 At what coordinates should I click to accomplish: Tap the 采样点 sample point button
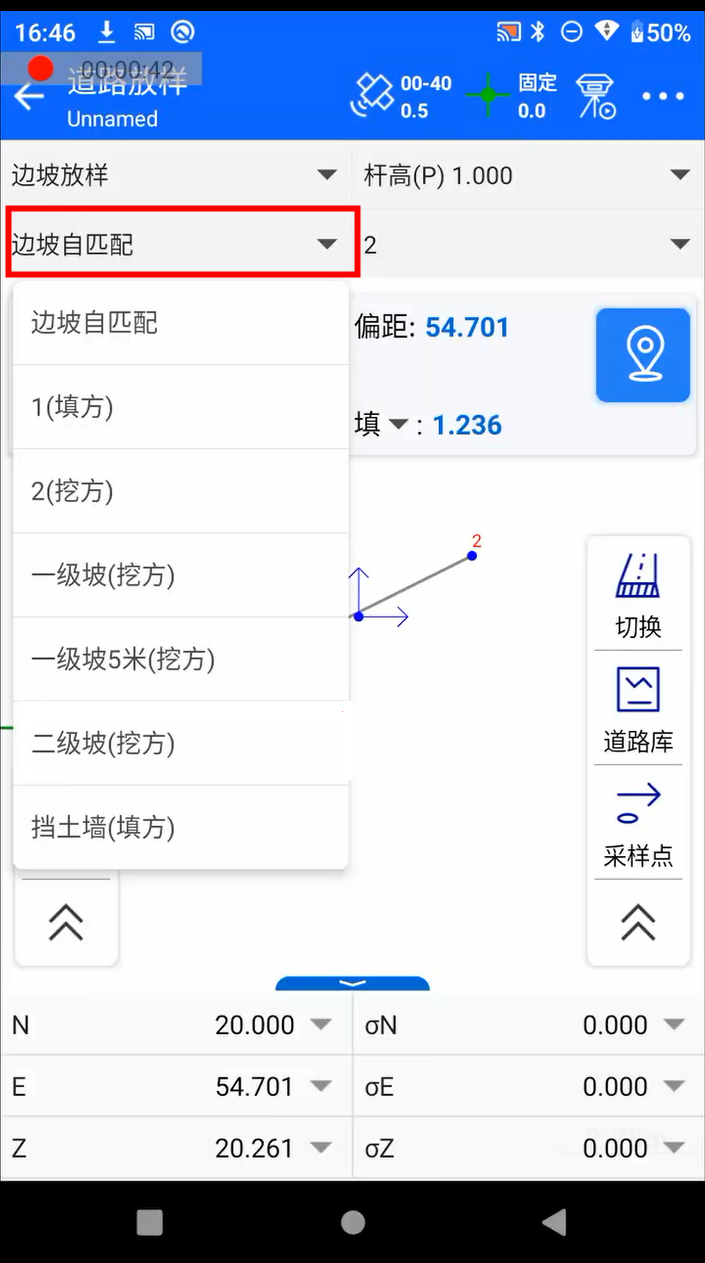coord(638,823)
